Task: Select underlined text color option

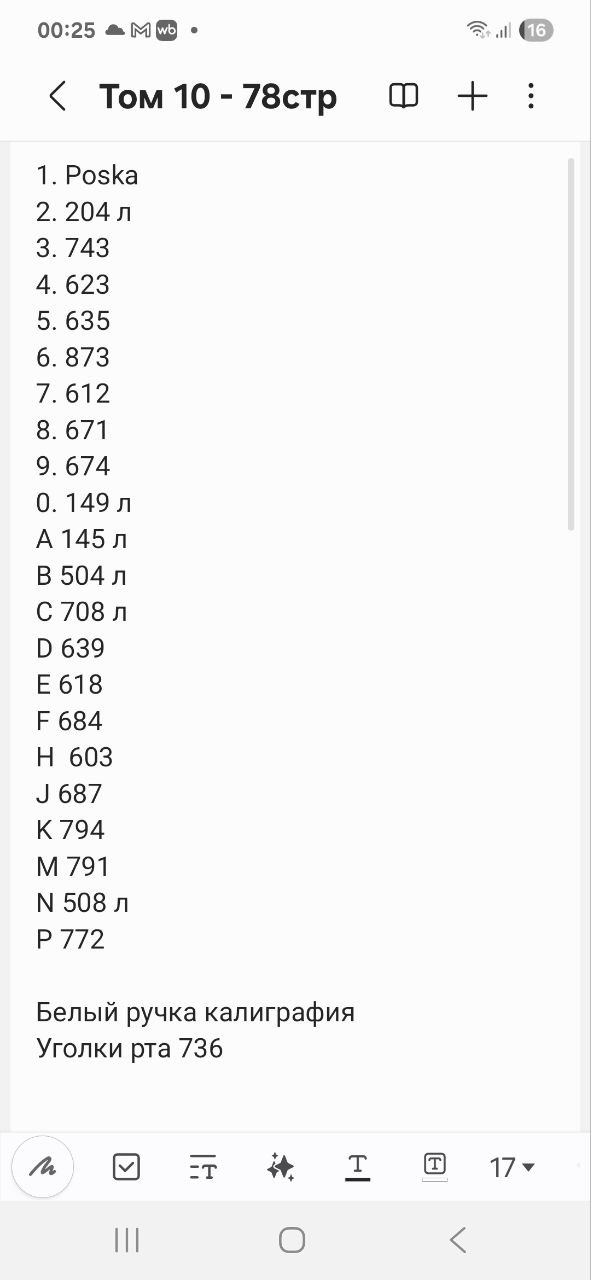Action: click(358, 1167)
